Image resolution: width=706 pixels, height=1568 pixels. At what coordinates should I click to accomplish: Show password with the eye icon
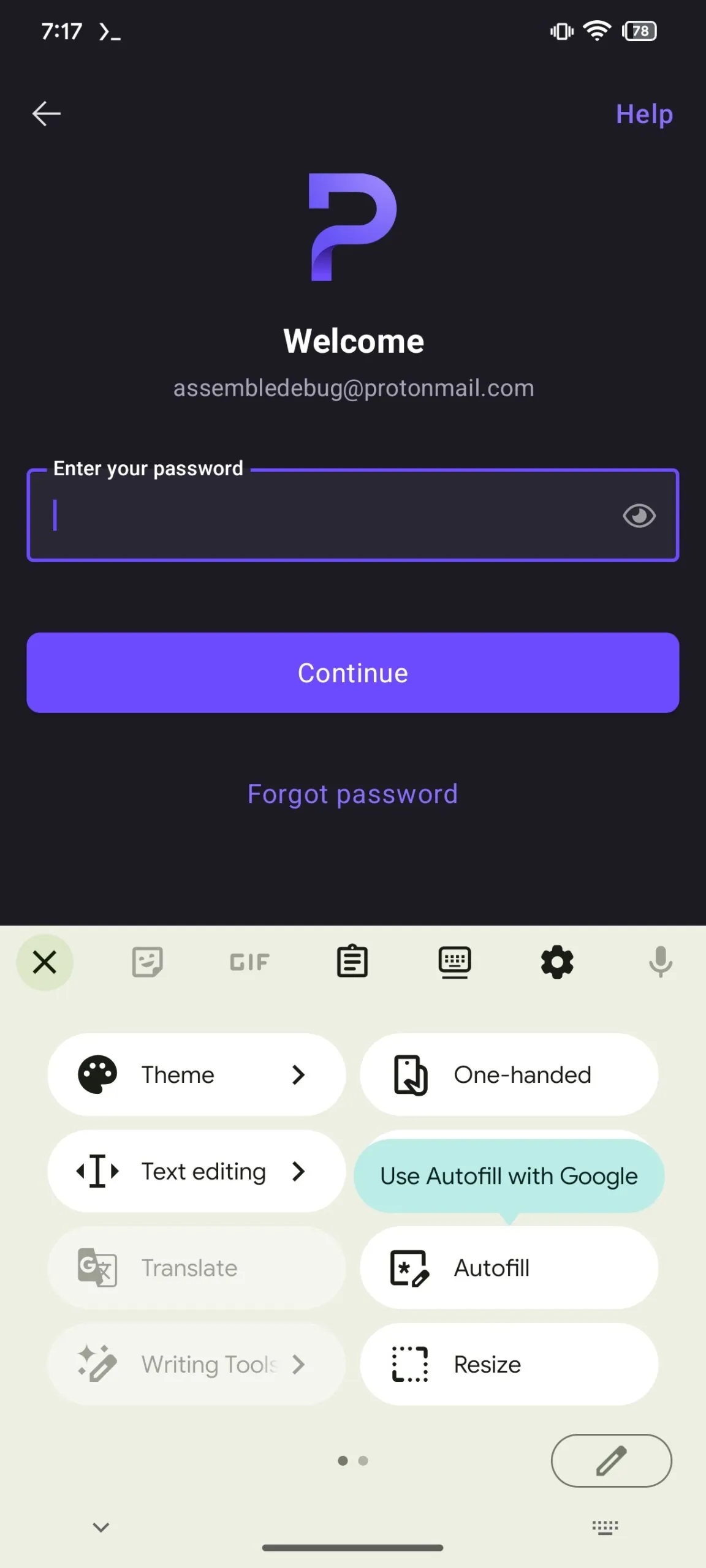(639, 516)
